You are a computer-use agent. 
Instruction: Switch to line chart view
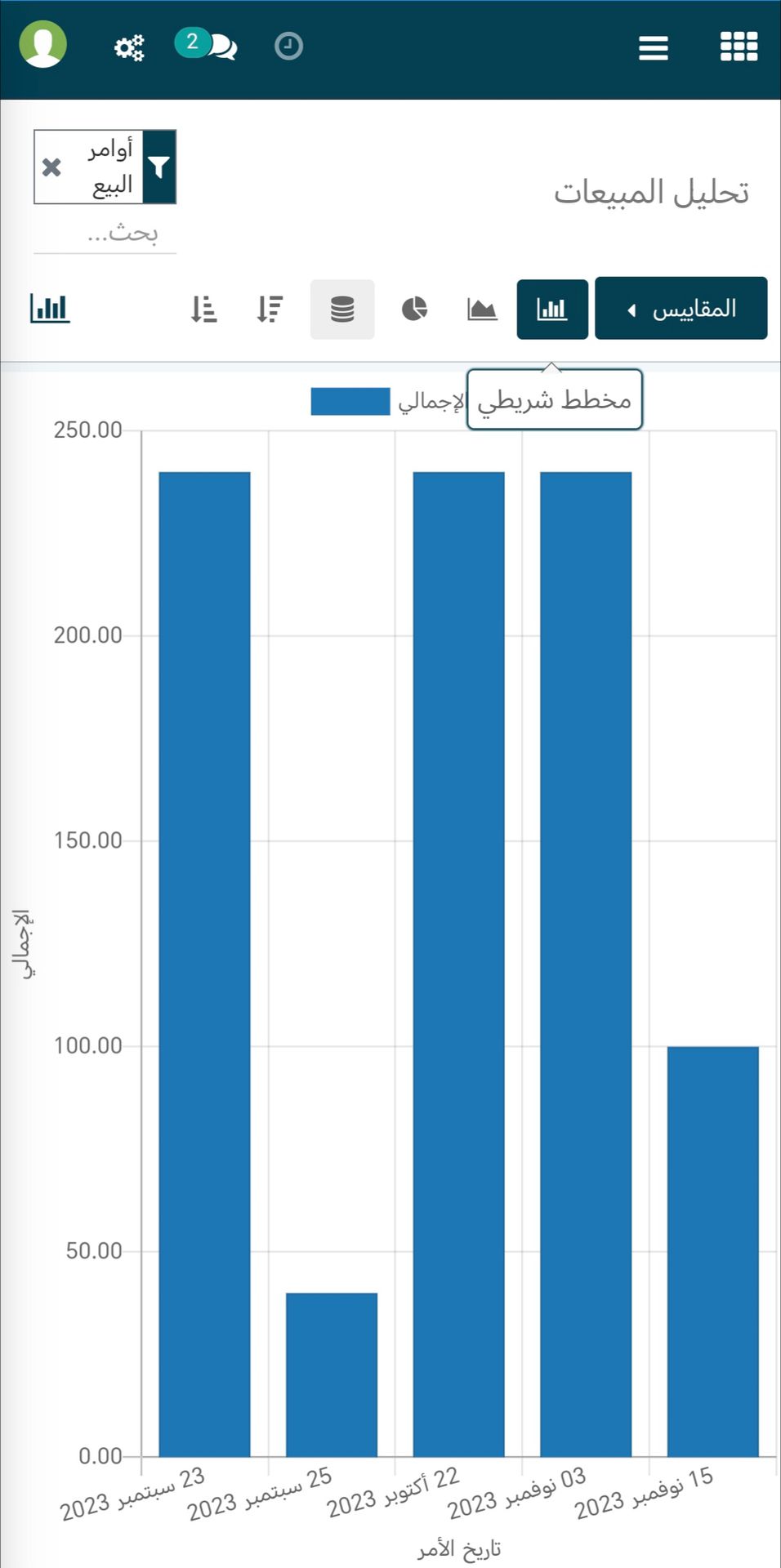[482, 309]
